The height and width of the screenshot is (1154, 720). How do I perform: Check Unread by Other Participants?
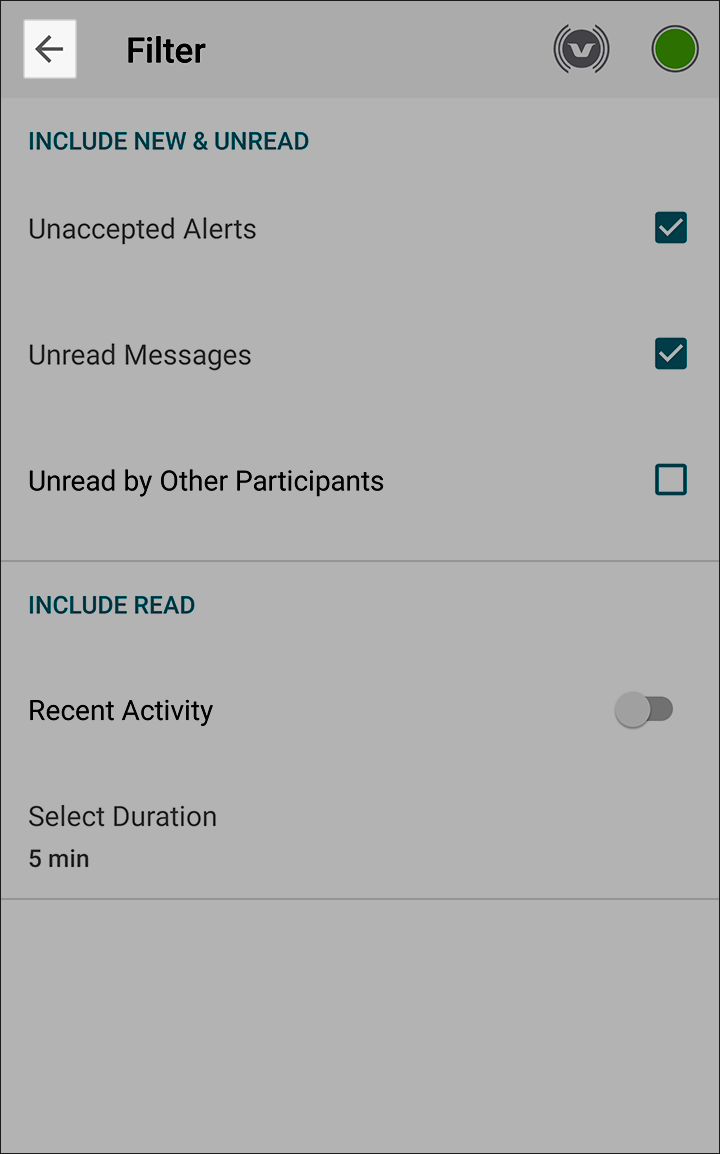coord(670,479)
